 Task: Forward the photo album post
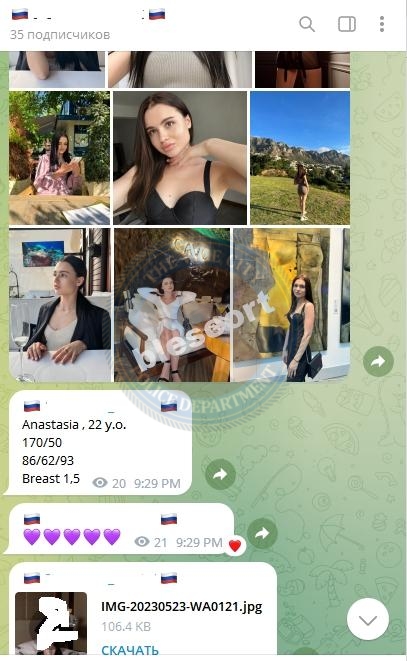(x=378, y=361)
